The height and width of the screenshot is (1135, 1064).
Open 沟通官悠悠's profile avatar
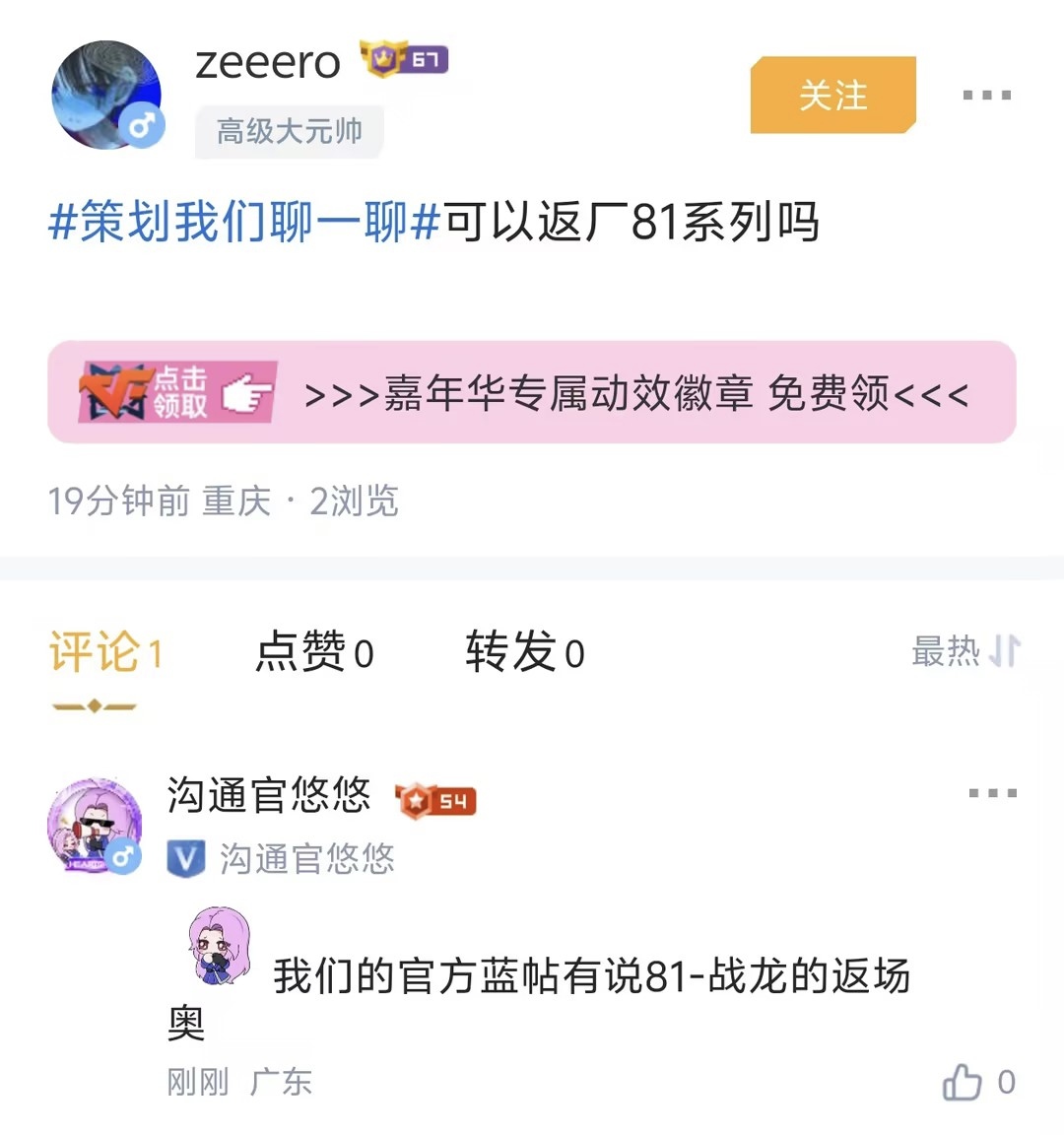click(94, 826)
